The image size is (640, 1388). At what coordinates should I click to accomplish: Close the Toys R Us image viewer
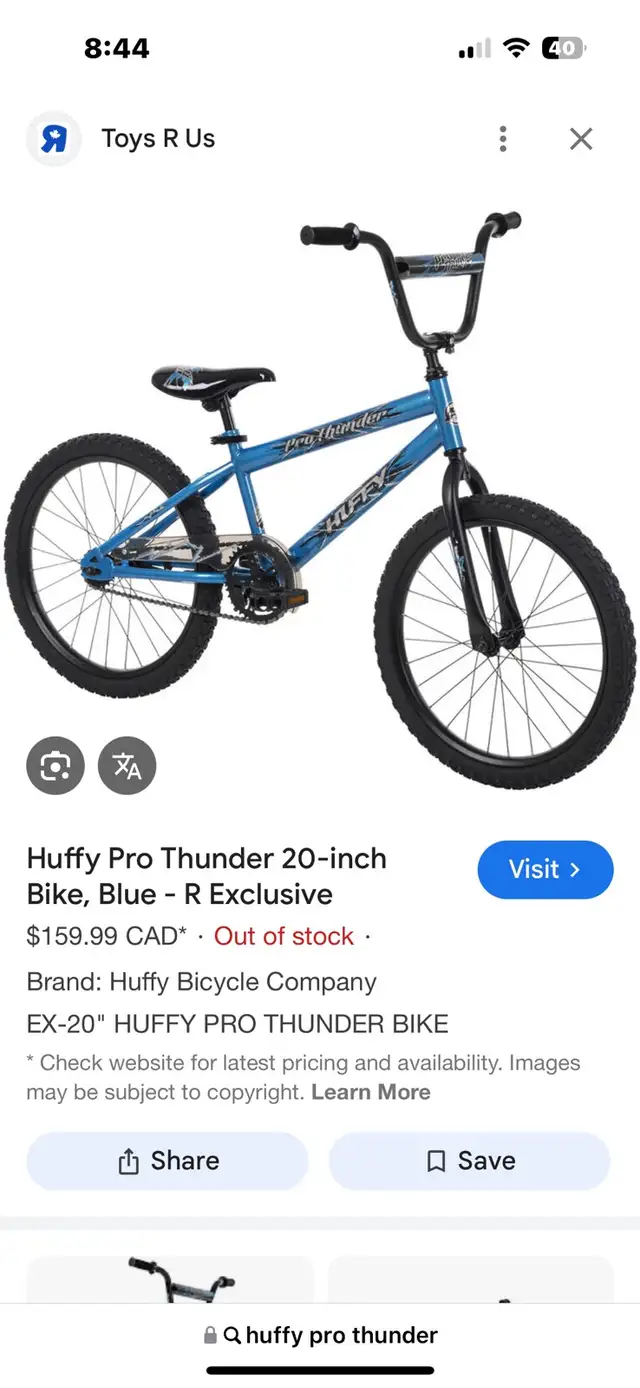pyautogui.click(x=581, y=139)
